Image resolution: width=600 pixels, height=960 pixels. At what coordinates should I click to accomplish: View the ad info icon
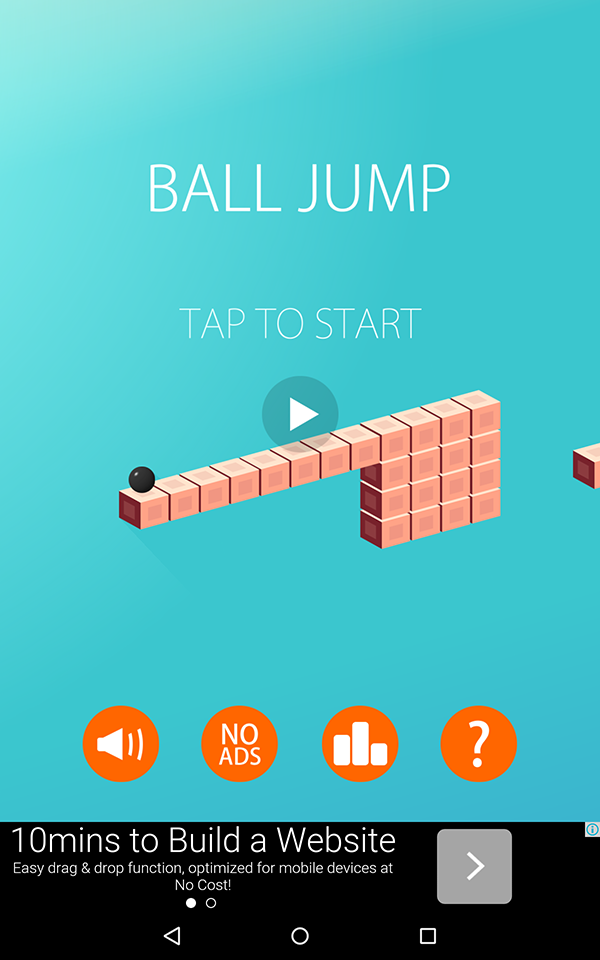592,830
